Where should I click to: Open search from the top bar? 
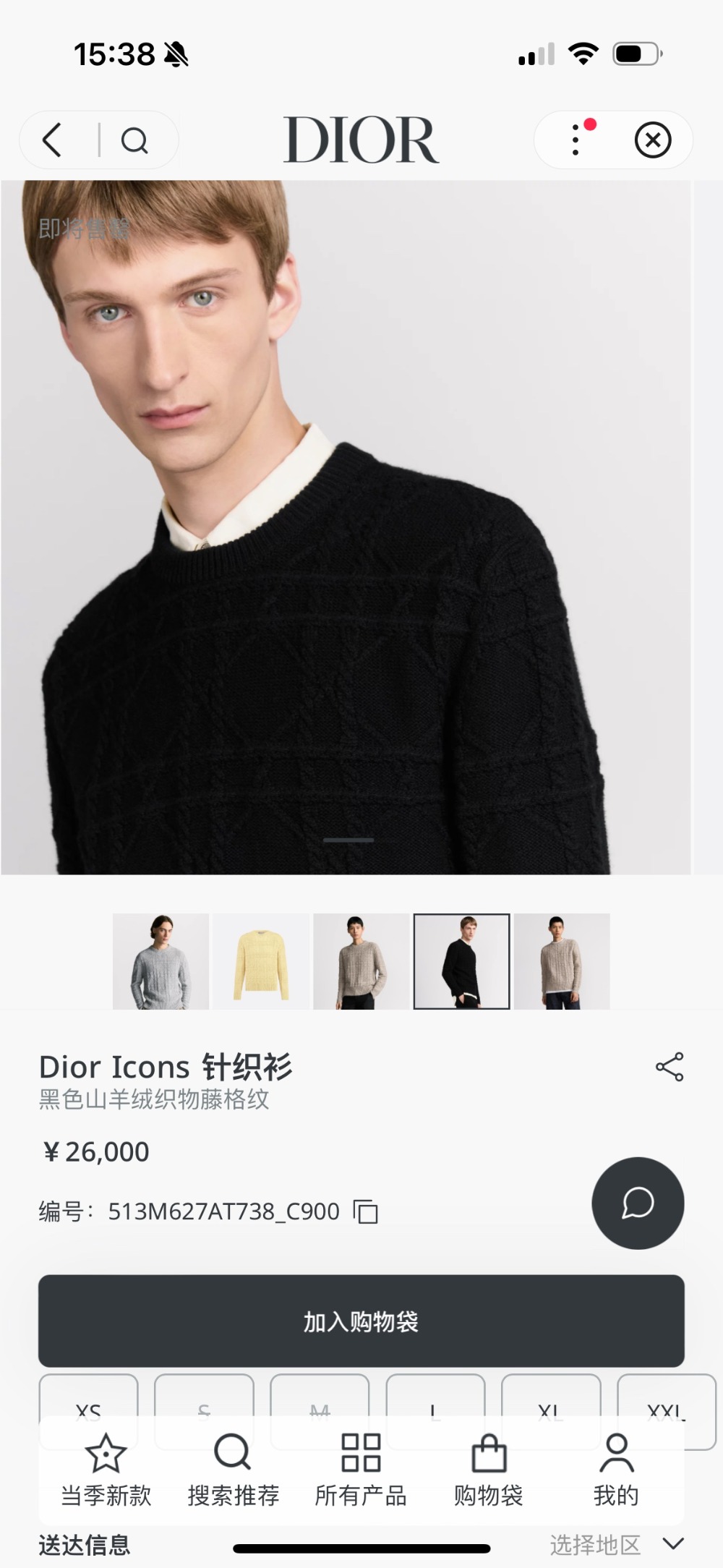pos(134,140)
